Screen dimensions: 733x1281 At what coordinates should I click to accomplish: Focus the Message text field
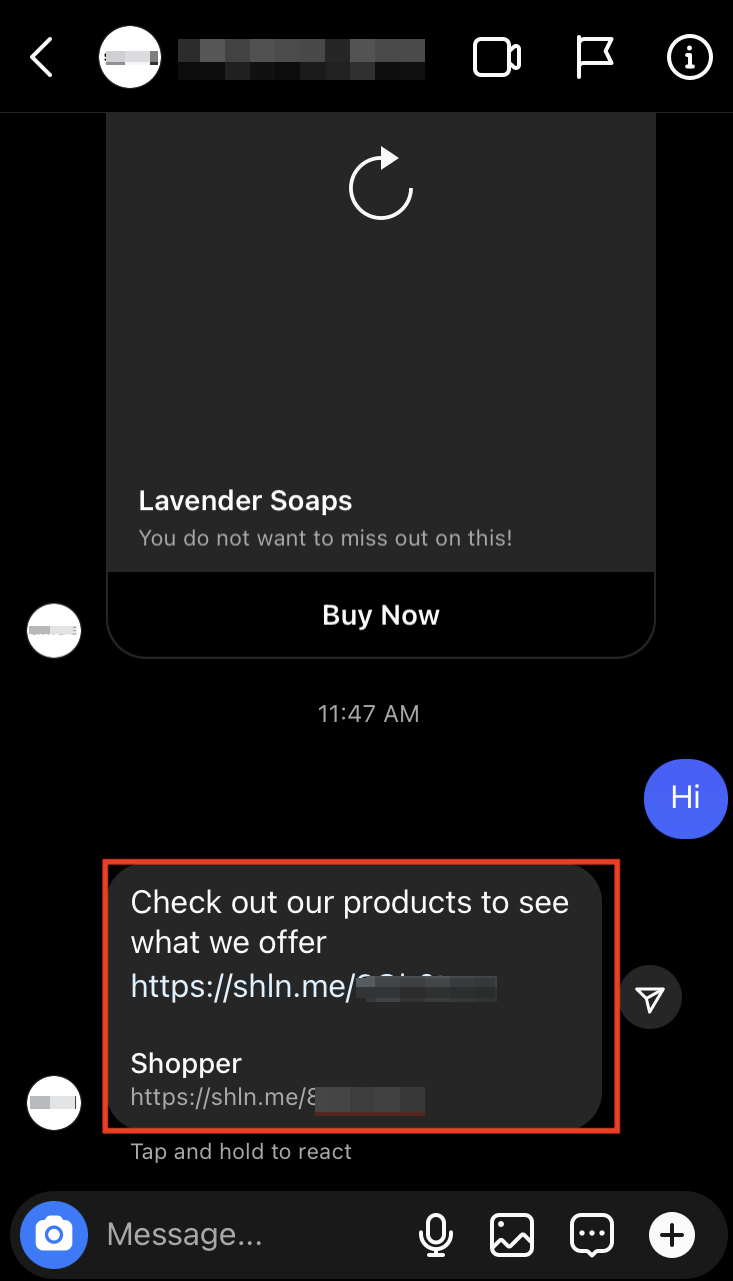click(x=250, y=1235)
